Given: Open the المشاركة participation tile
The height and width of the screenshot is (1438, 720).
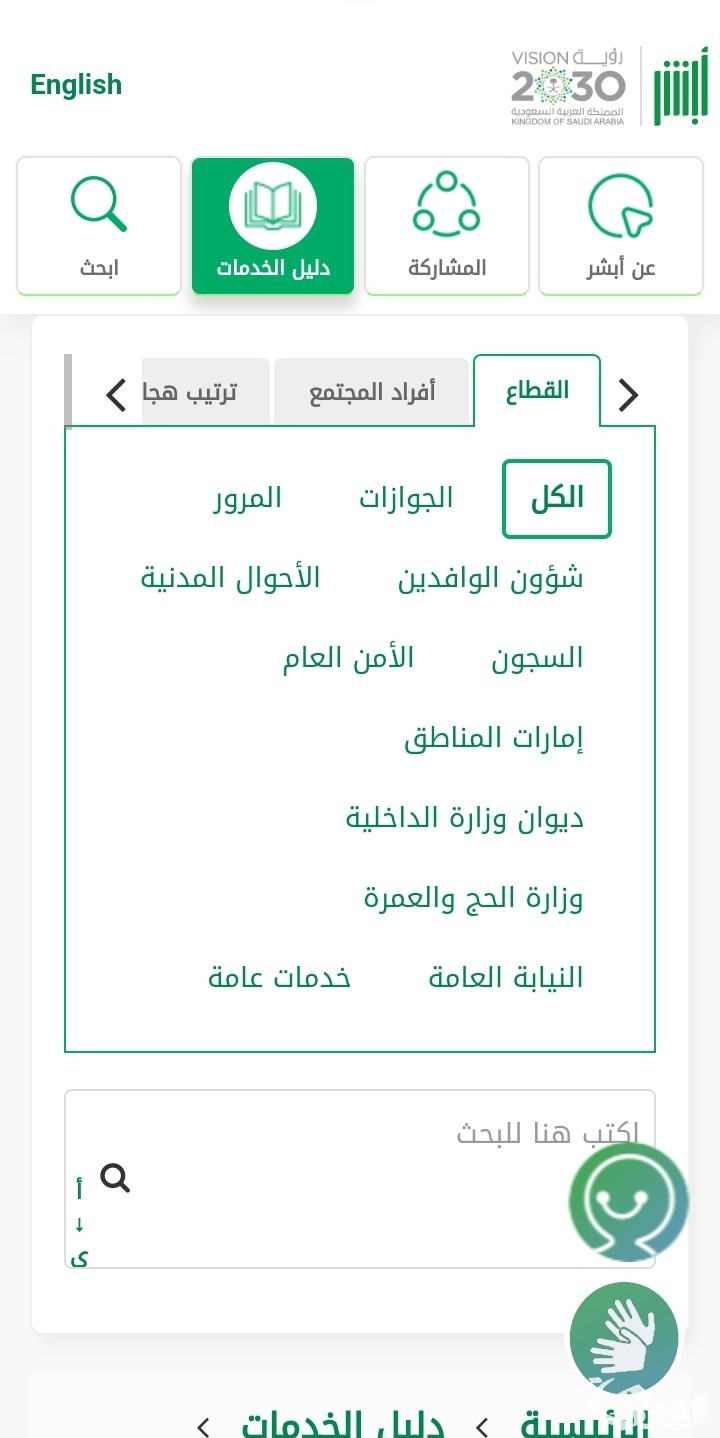Looking at the screenshot, I should point(447,226).
